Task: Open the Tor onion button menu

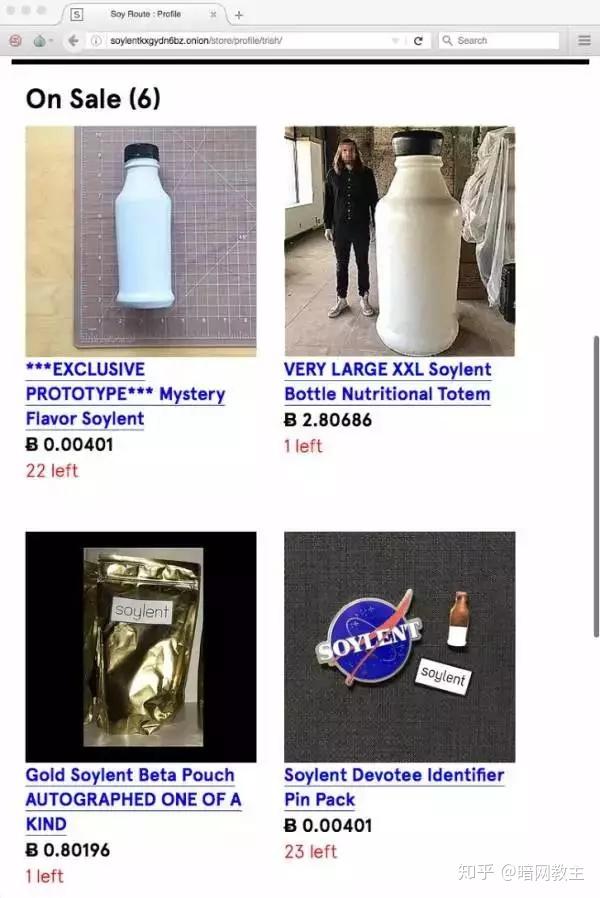Action: click(41, 41)
